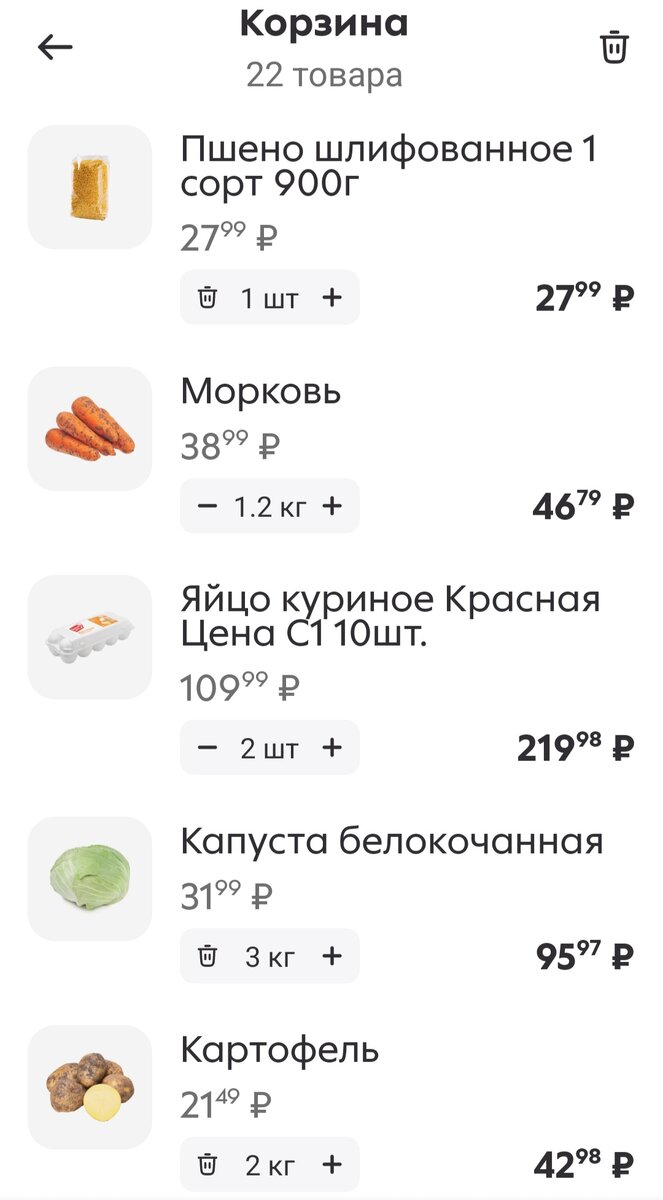663x1200 pixels.
Task: Remove Пшено шлифованное from the cart
Action: point(208,298)
